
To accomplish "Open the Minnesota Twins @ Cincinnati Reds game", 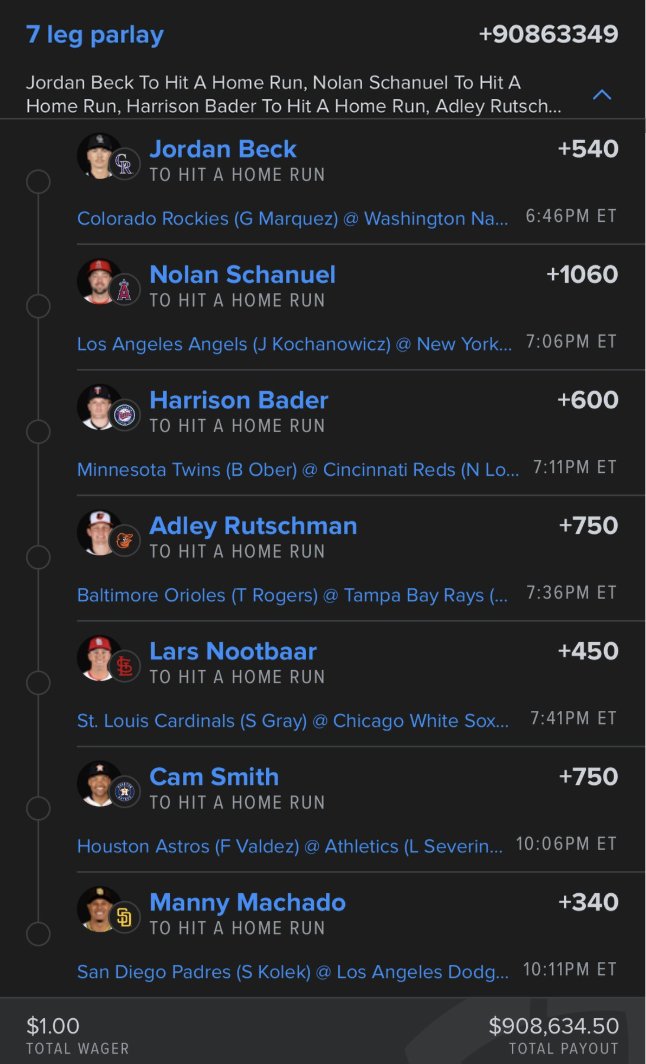I will coord(297,469).
